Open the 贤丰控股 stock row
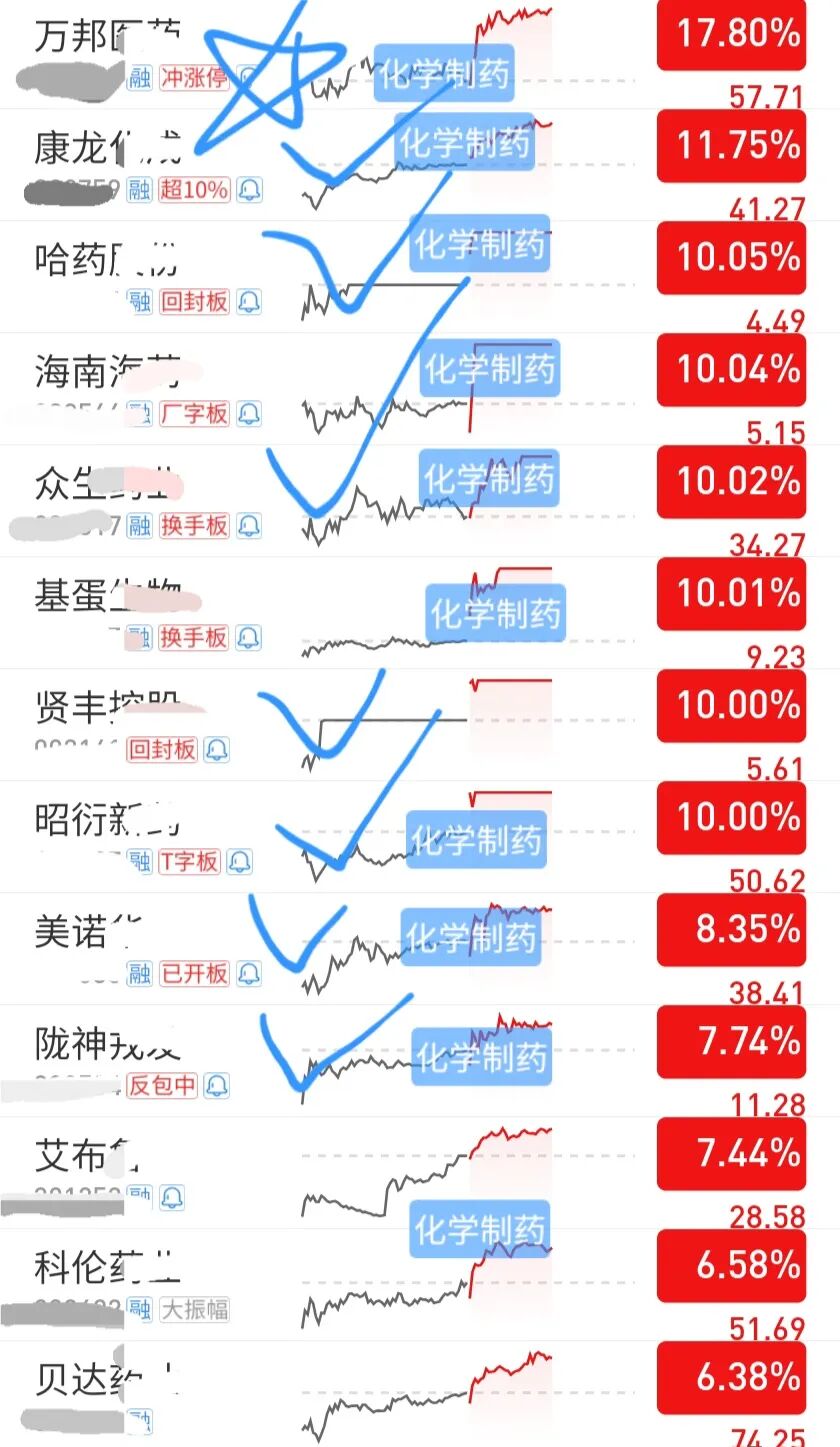The image size is (840, 1447). click(x=420, y=725)
